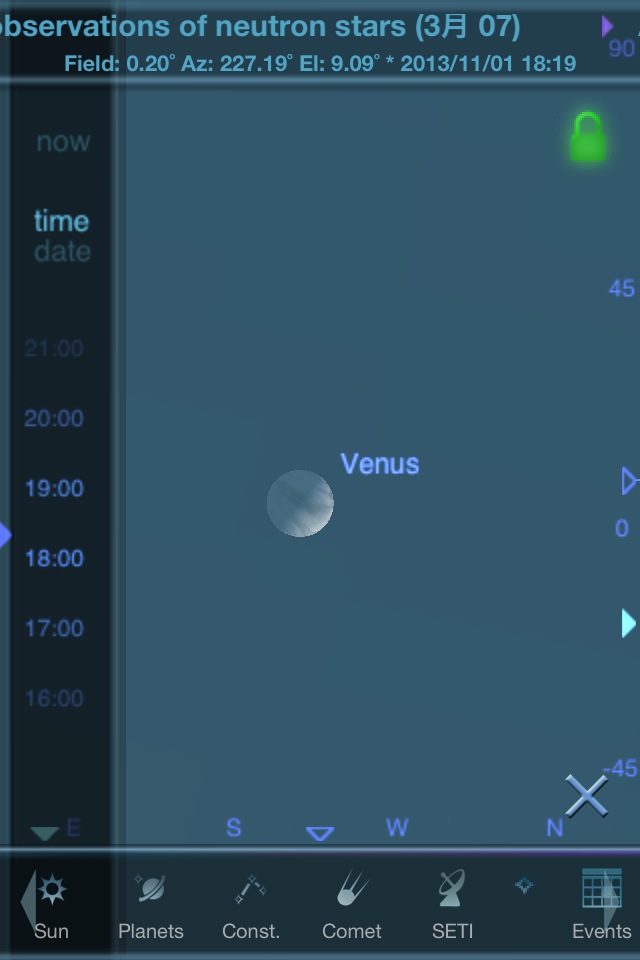Open the Events calendar item
This screenshot has width=640, height=960.
(601, 905)
